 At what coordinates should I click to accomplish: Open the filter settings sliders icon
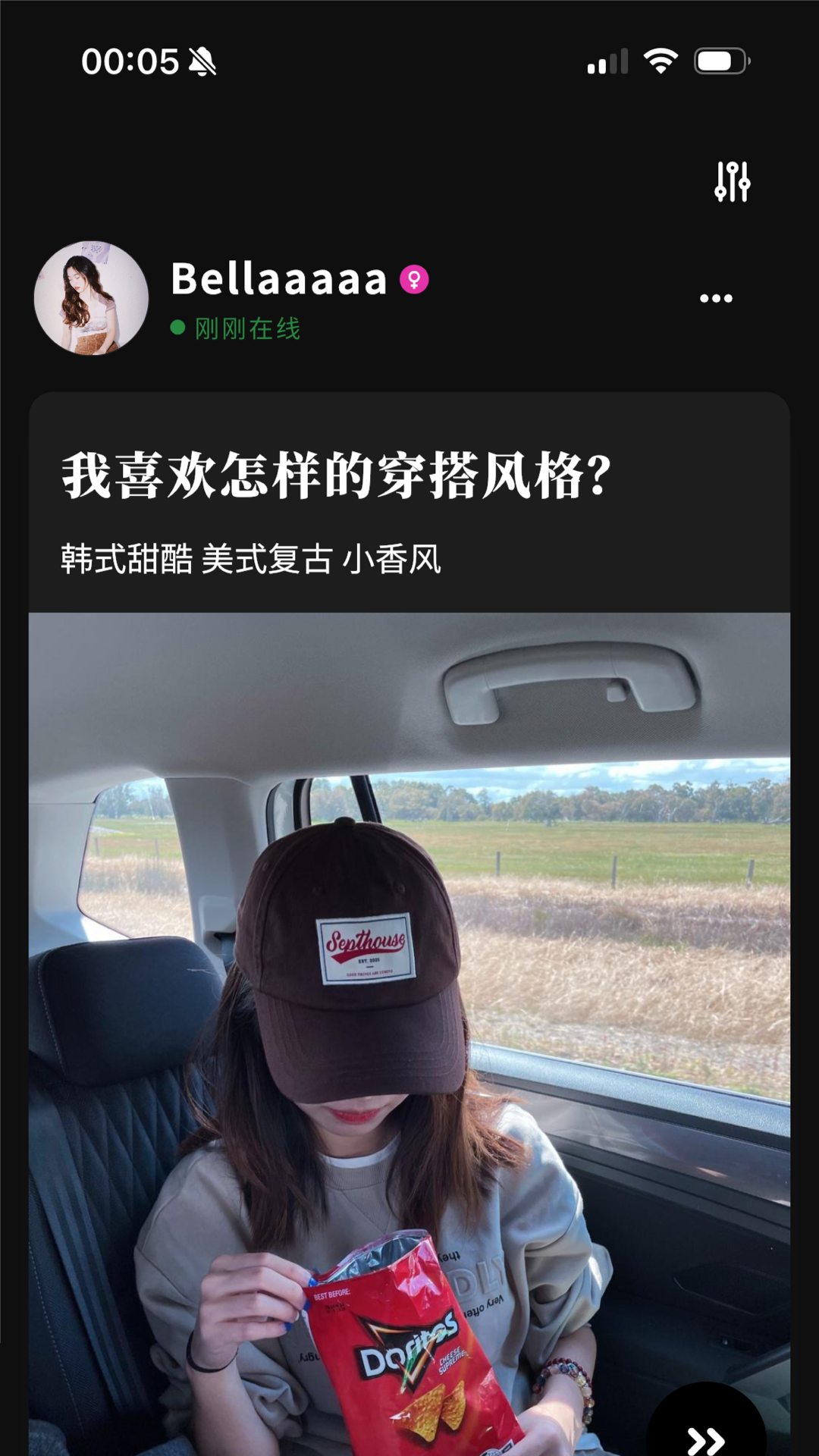(732, 182)
